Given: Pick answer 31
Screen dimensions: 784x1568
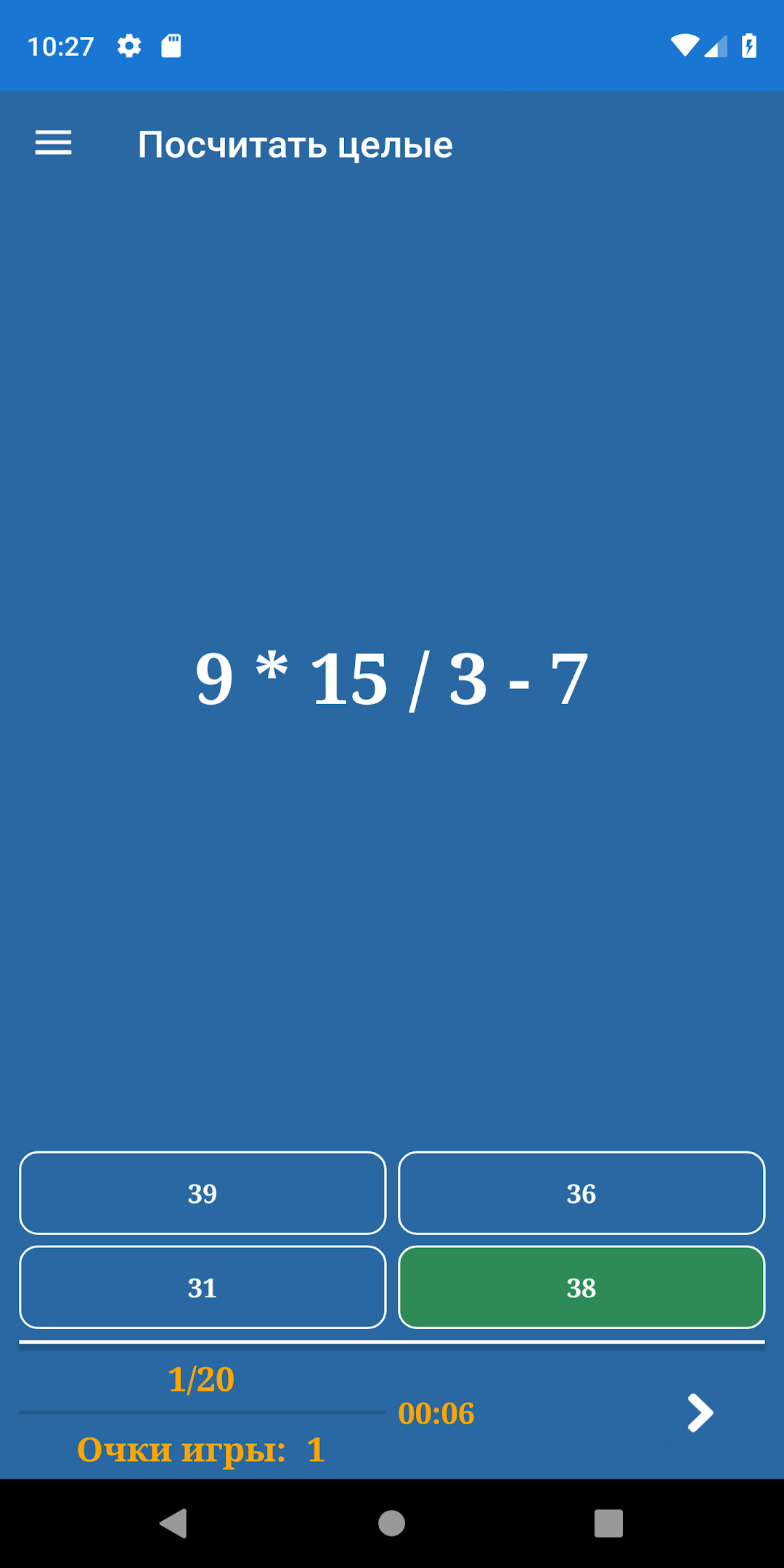Looking at the screenshot, I should coord(203,1287).
